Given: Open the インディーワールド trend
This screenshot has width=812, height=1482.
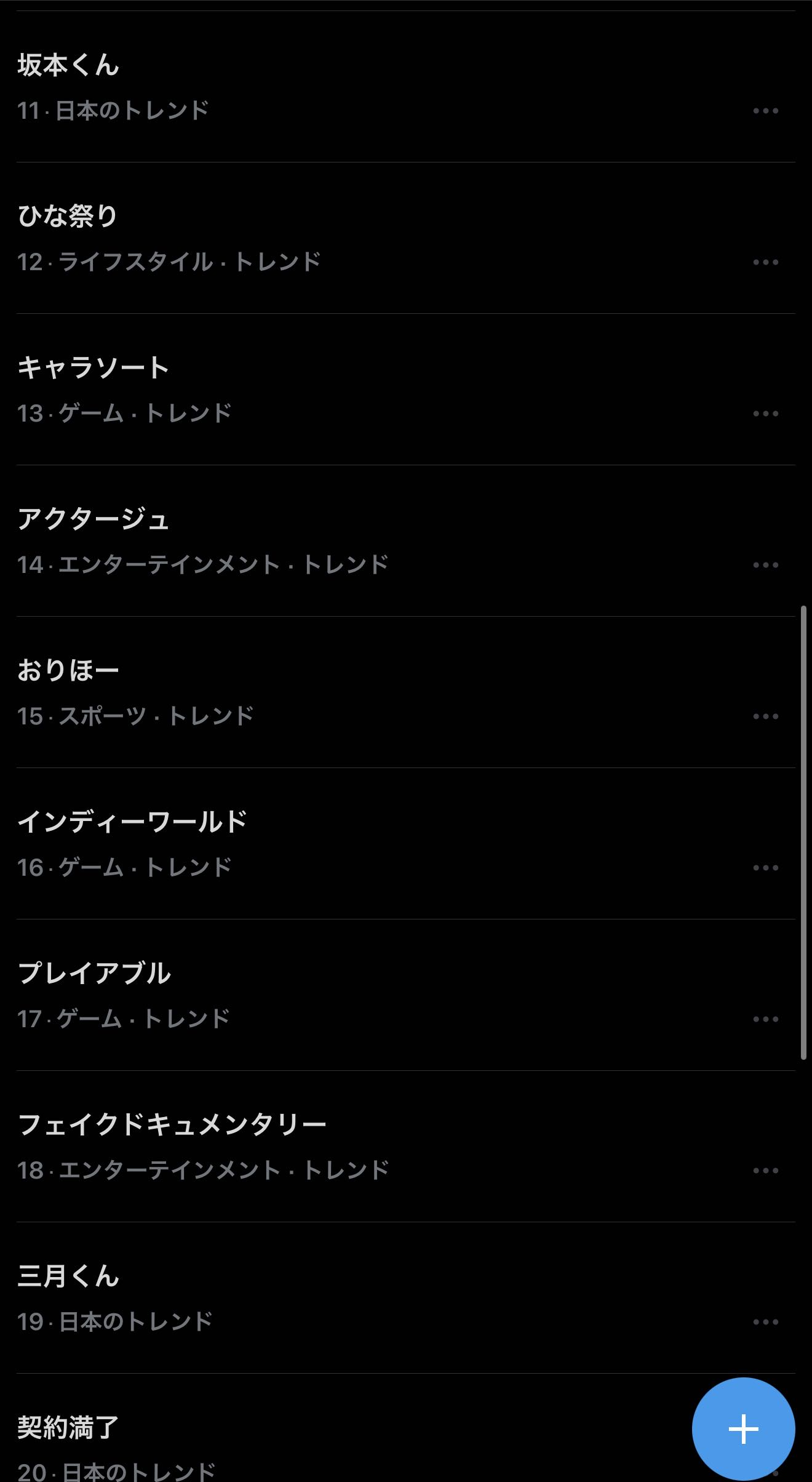Looking at the screenshot, I should coord(132,822).
